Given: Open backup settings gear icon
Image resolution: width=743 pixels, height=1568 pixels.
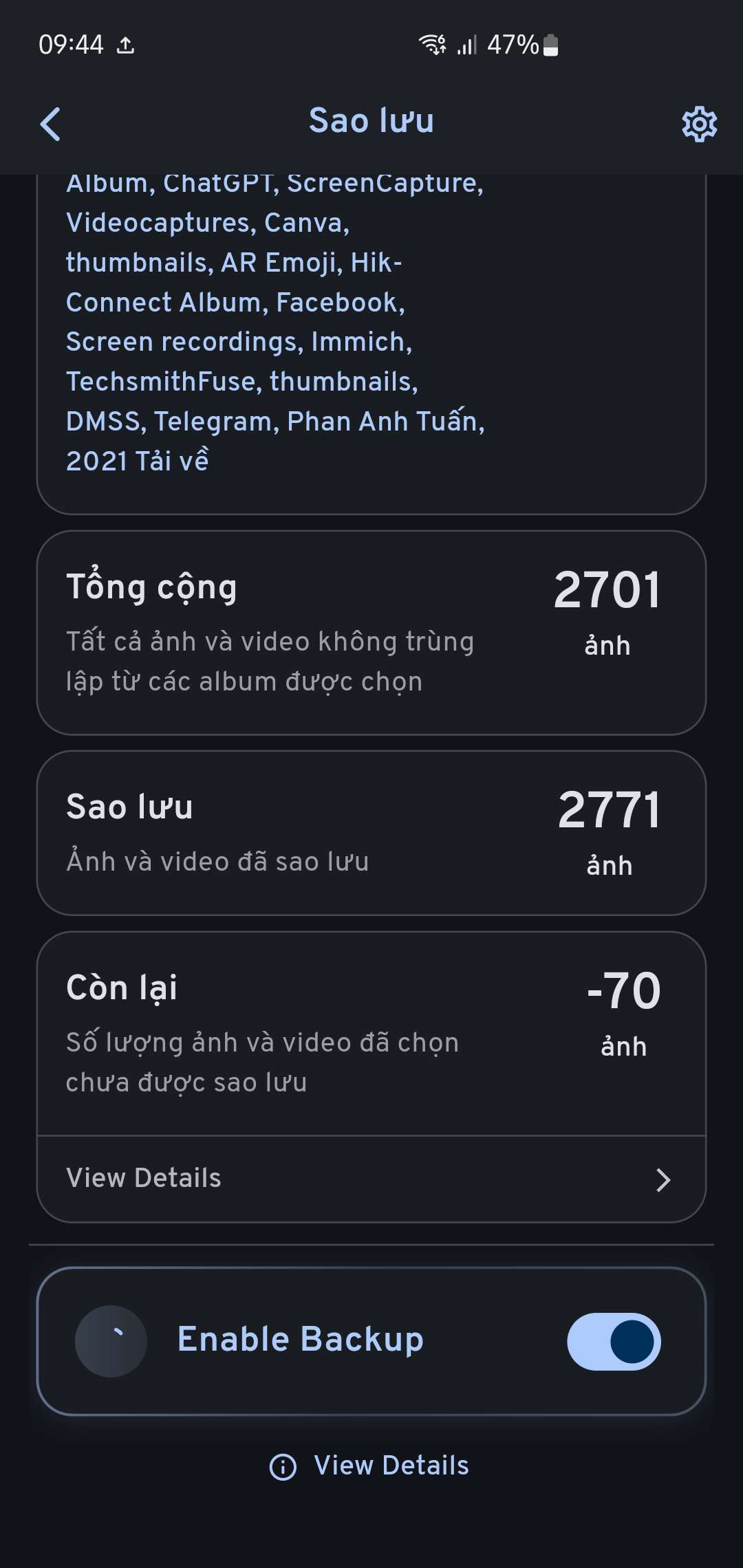Looking at the screenshot, I should (x=699, y=124).
